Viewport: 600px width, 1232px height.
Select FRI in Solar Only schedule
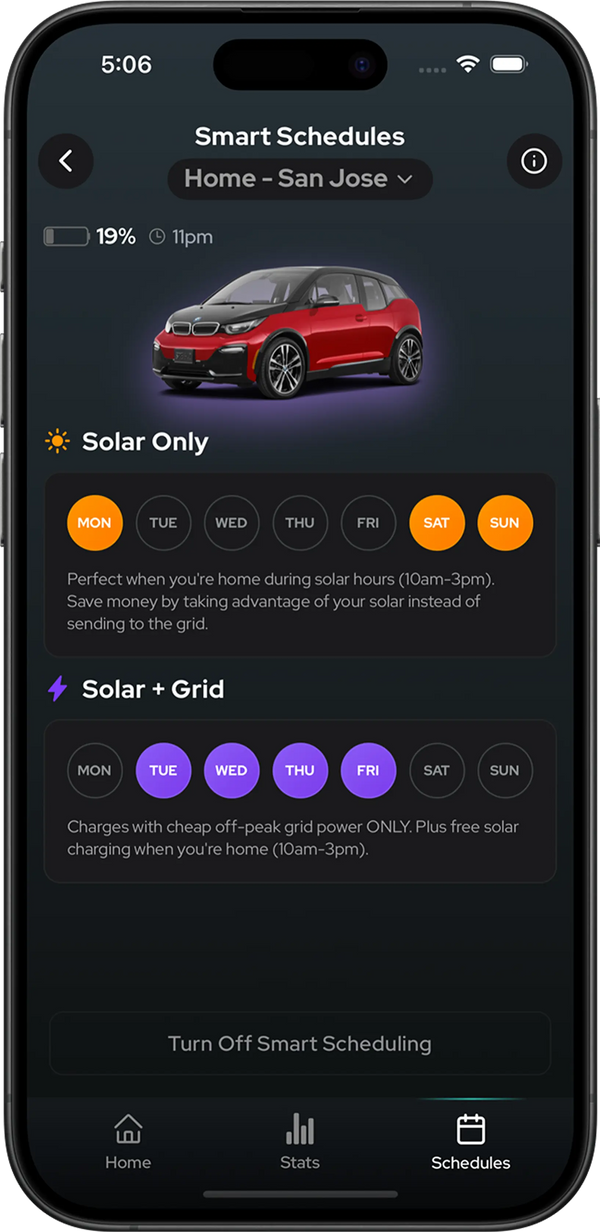coord(368,523)
